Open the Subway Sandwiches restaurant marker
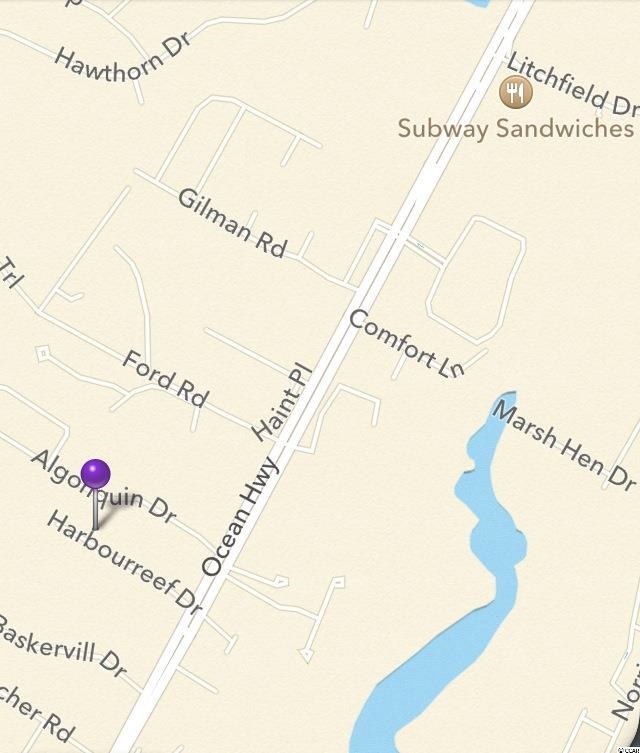 [x=515, y=93]
